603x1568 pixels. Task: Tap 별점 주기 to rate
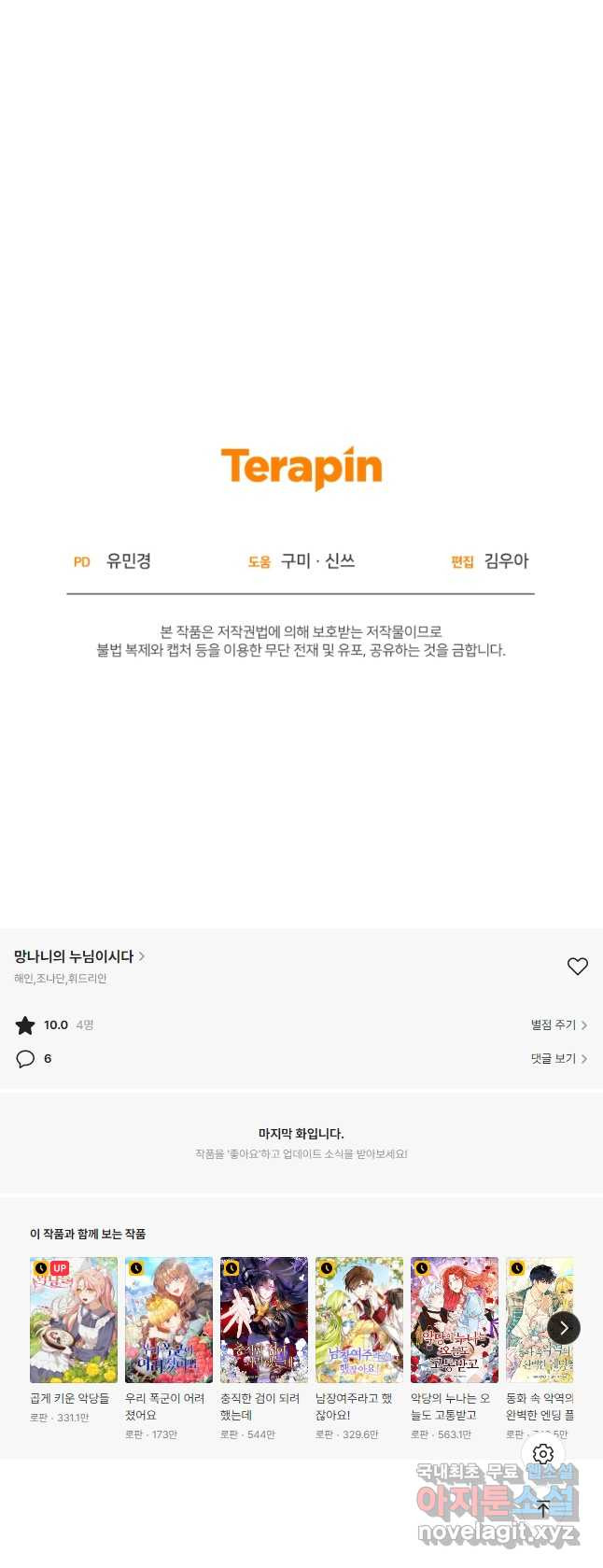(558, 1024)
